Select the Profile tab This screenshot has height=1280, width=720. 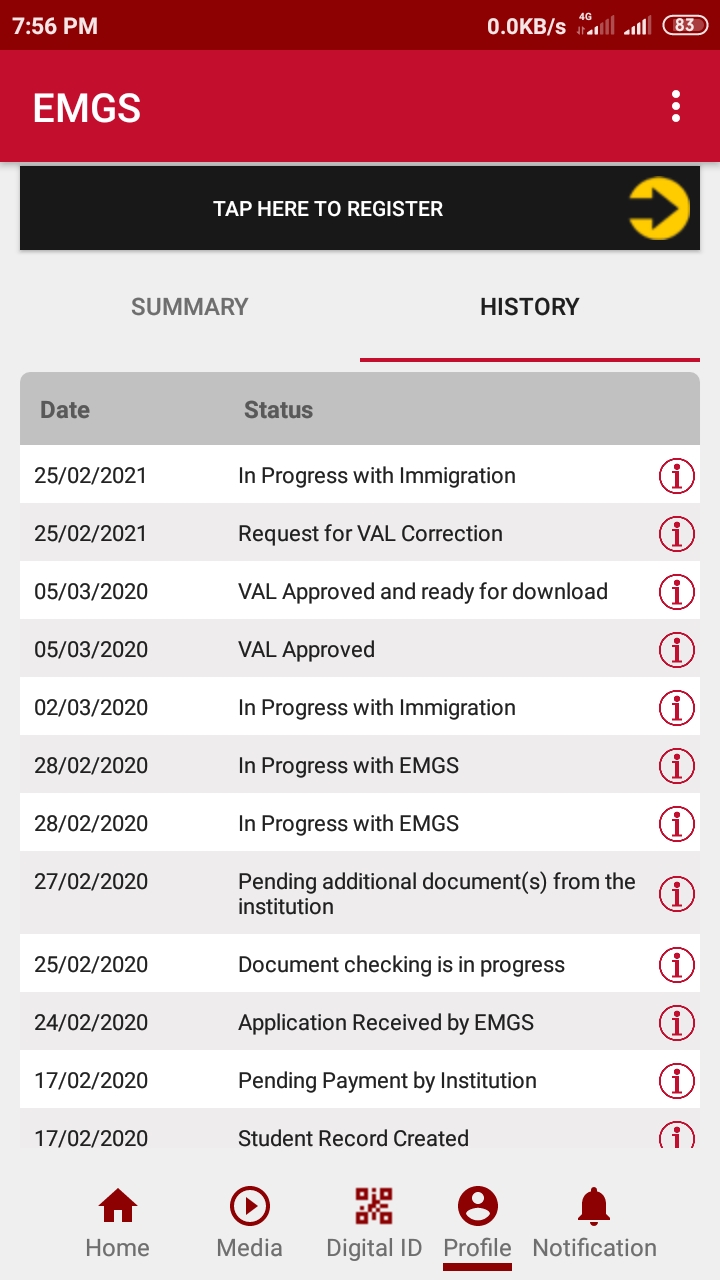tap(477, 1224)
